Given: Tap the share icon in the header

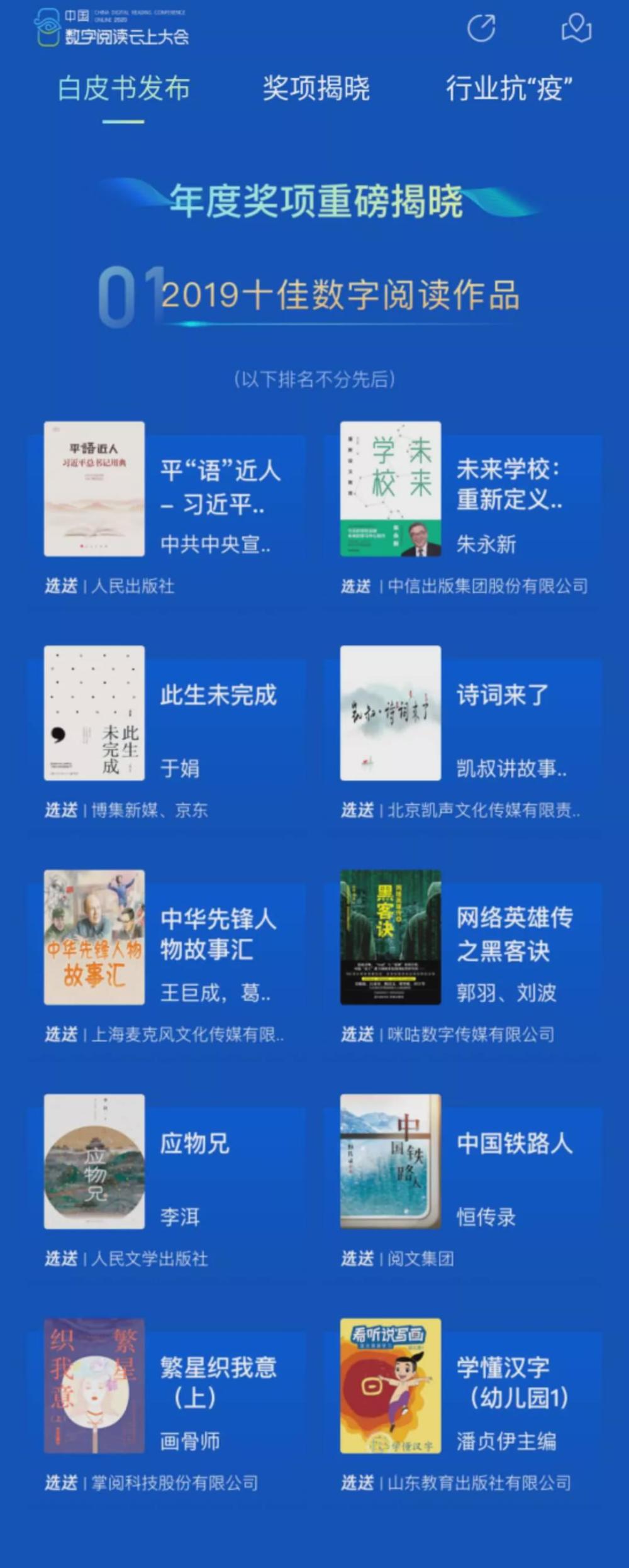Looking at the screenshot, I should pyautogui.click(x=481, y=28).
